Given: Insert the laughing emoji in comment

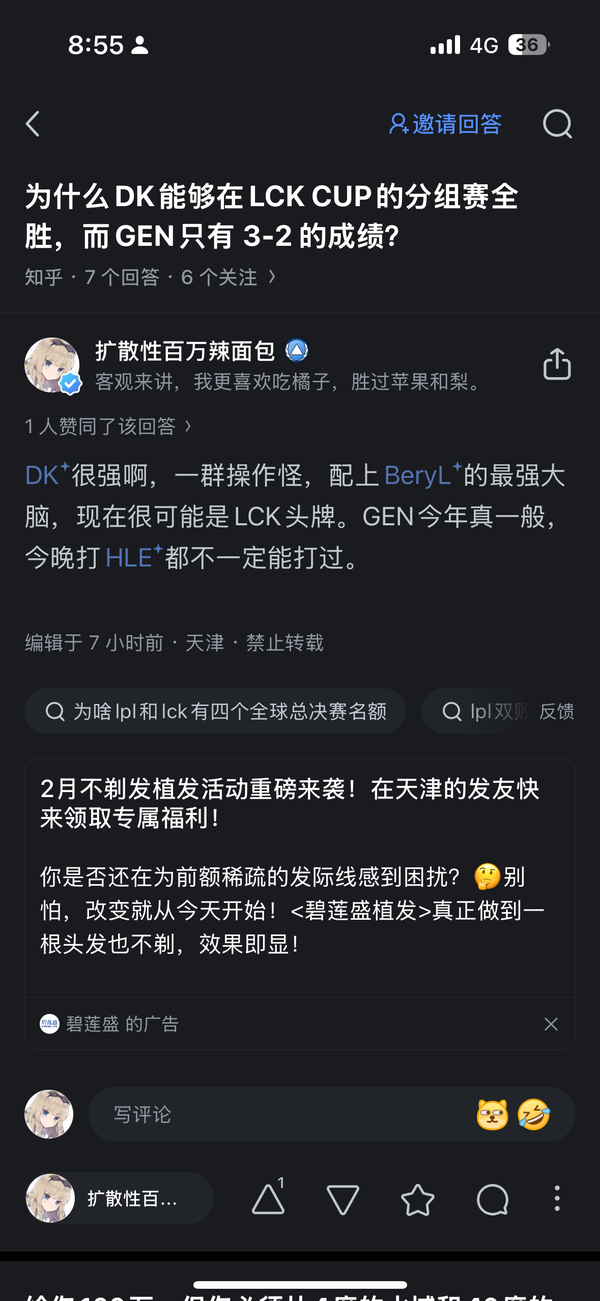Looking at the screenshot, I should [x=534, y=1114].
